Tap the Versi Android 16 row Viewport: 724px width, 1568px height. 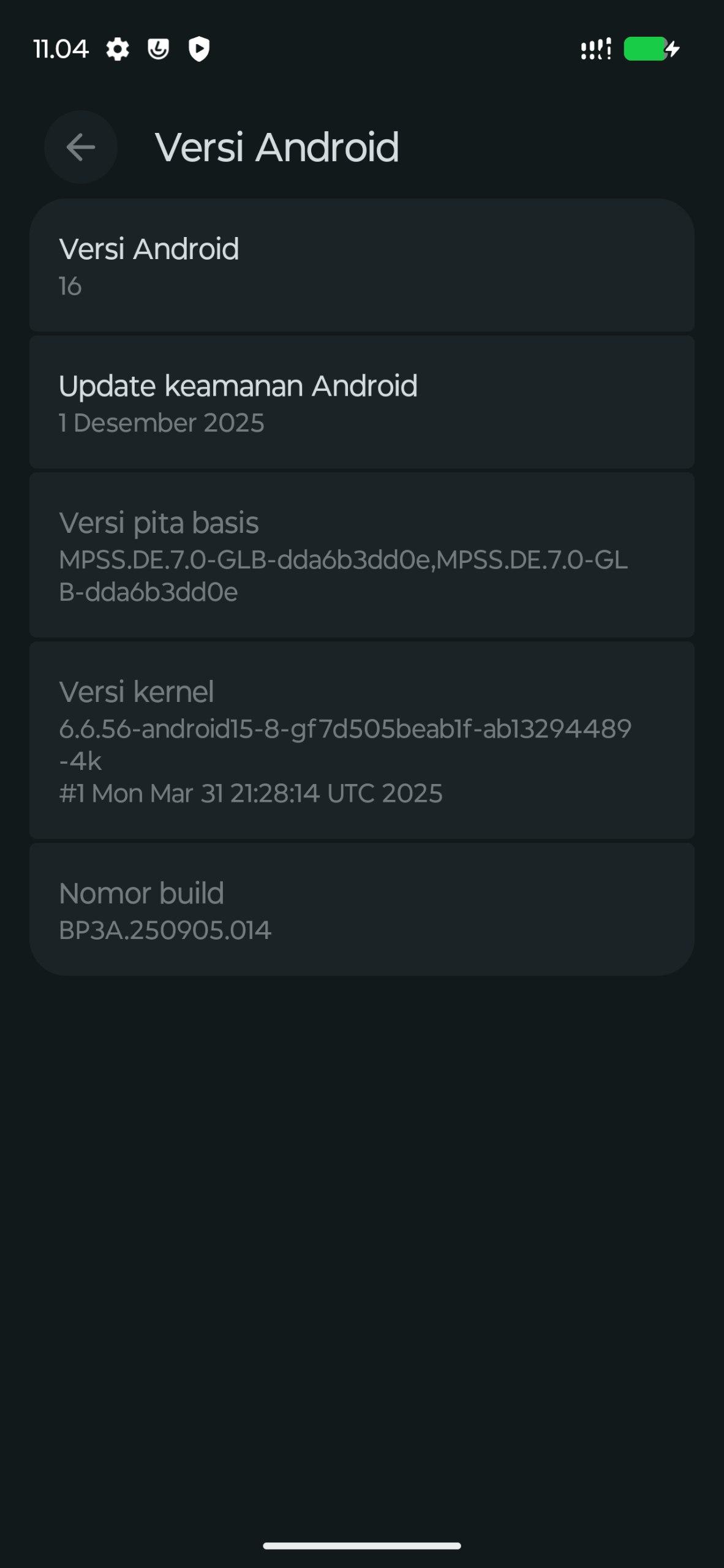point(361,266)
